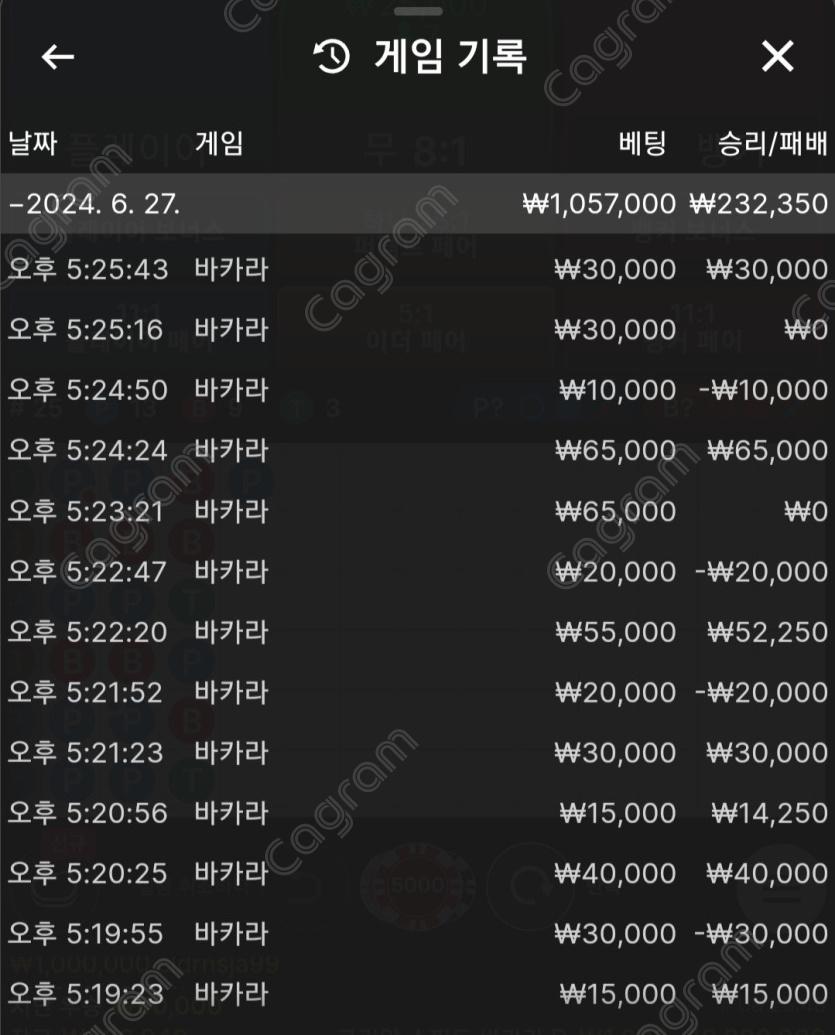Open the 5:25:43 baccarat round details
This screenshot has width=835, height=1035.
[x=417, y=269]
